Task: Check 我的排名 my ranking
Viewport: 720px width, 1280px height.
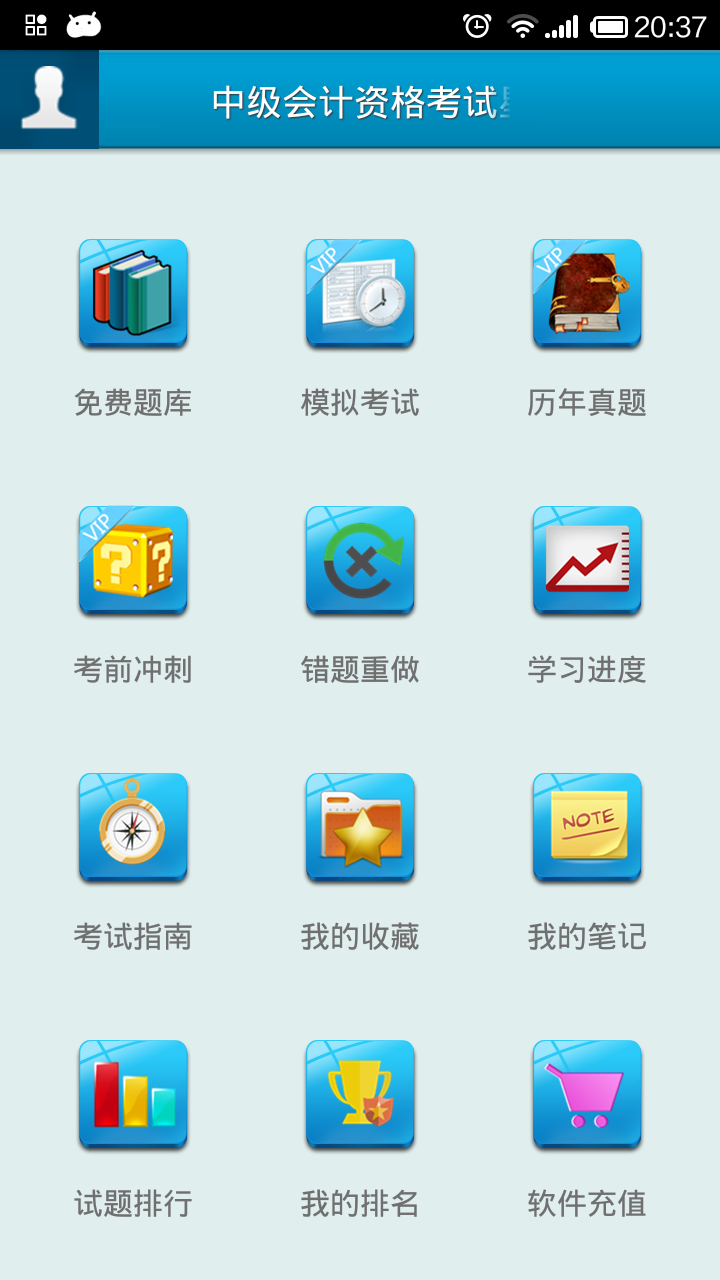Action: (x=360, y=1095)
